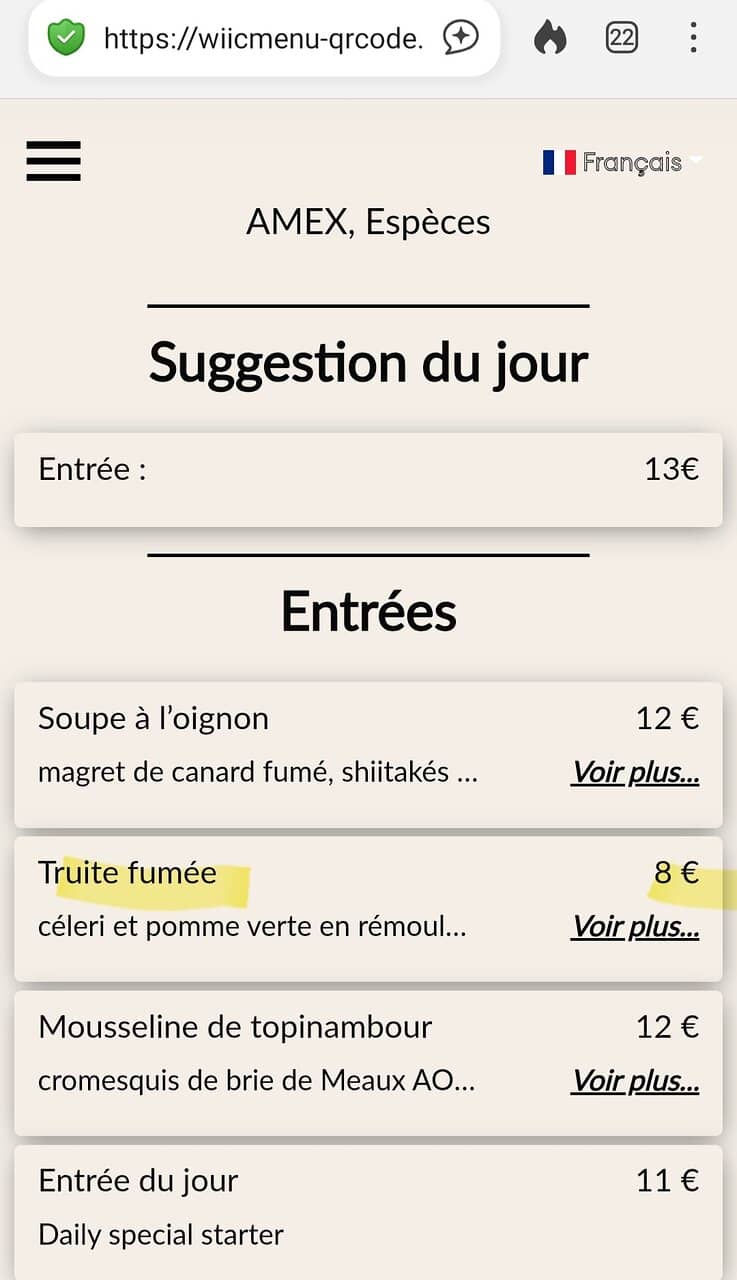
Task: Tap the Entrées section heading
Action: tap(368, 611)
